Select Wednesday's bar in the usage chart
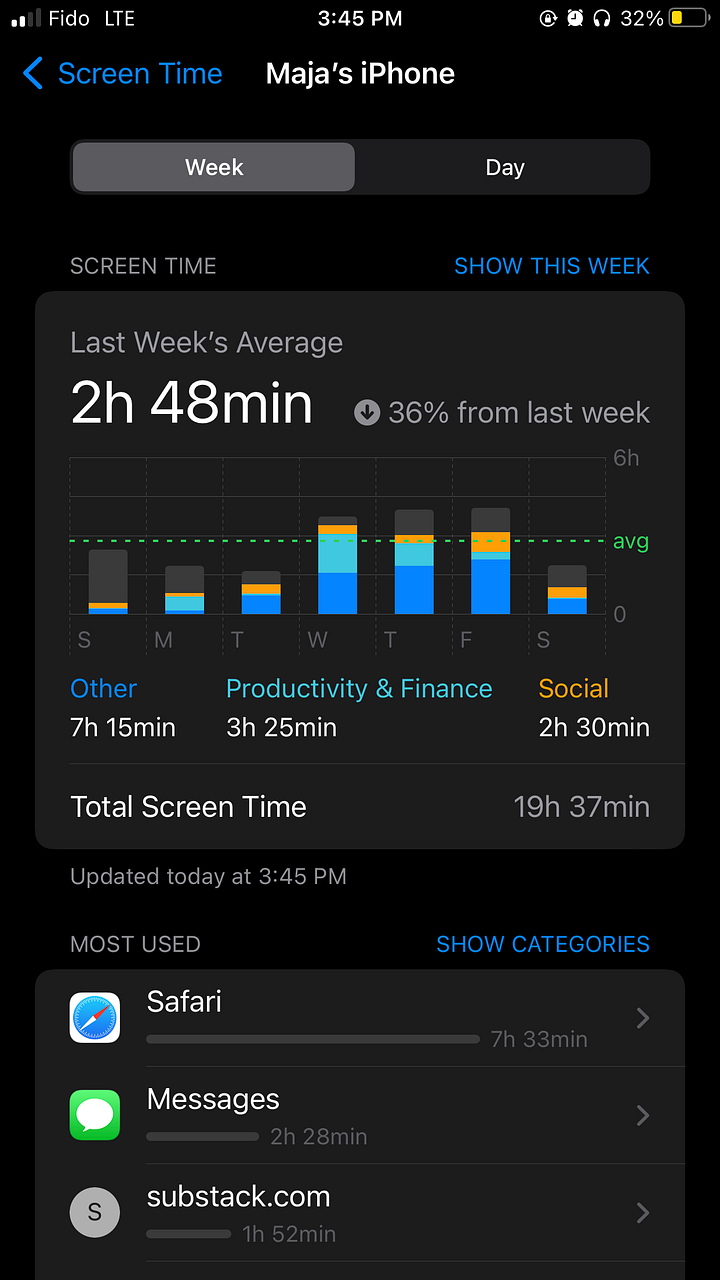The image size is (720, 1280). click(x=337, y=566)
